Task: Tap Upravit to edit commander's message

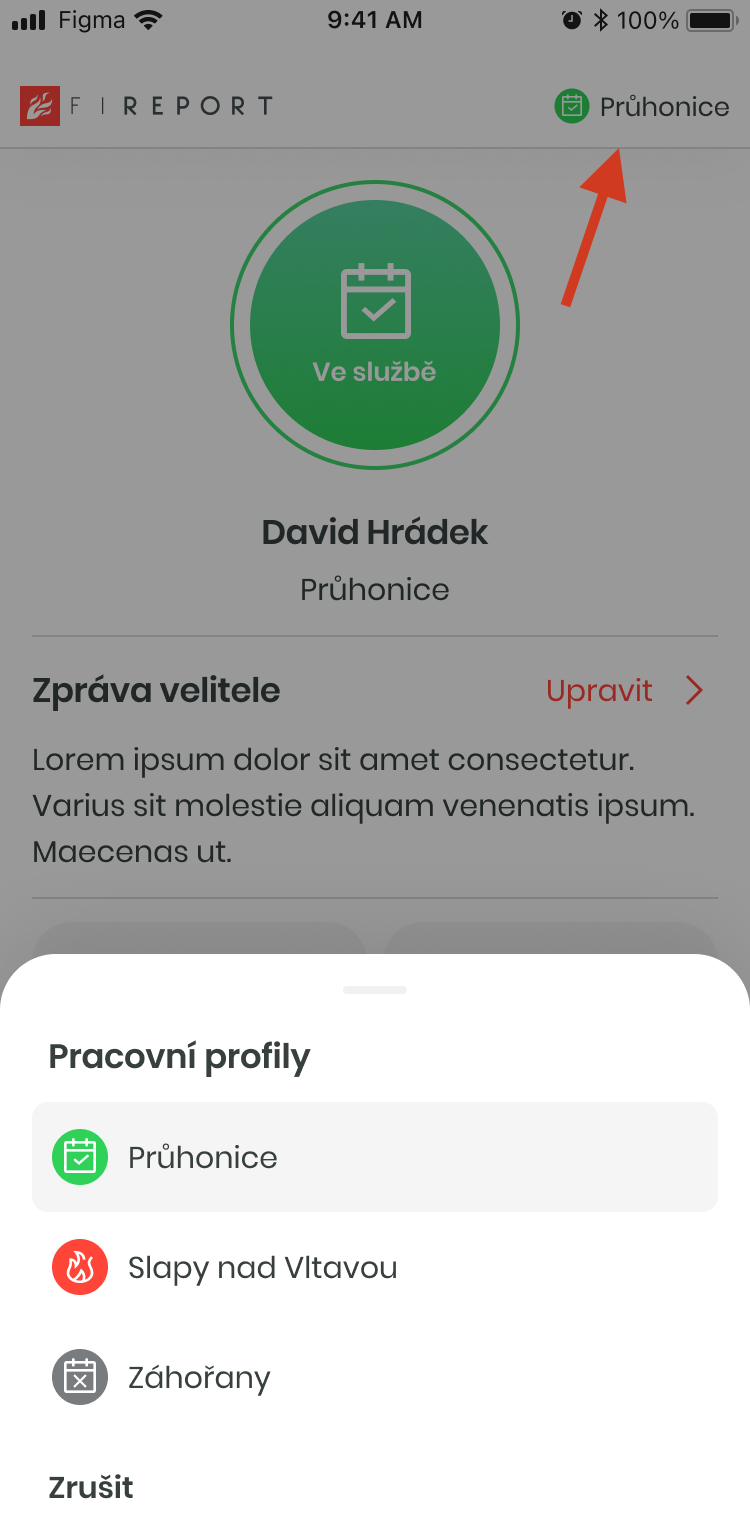Action: coord(624,690)
